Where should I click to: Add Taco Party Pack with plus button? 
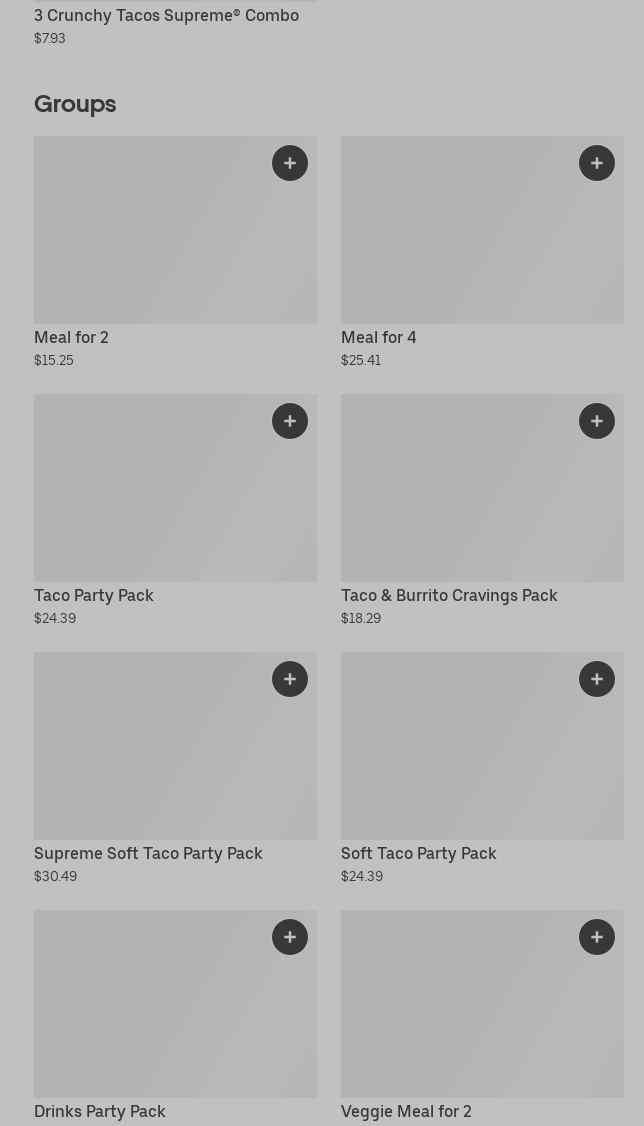pyautogui.click(x=290, y=421)
